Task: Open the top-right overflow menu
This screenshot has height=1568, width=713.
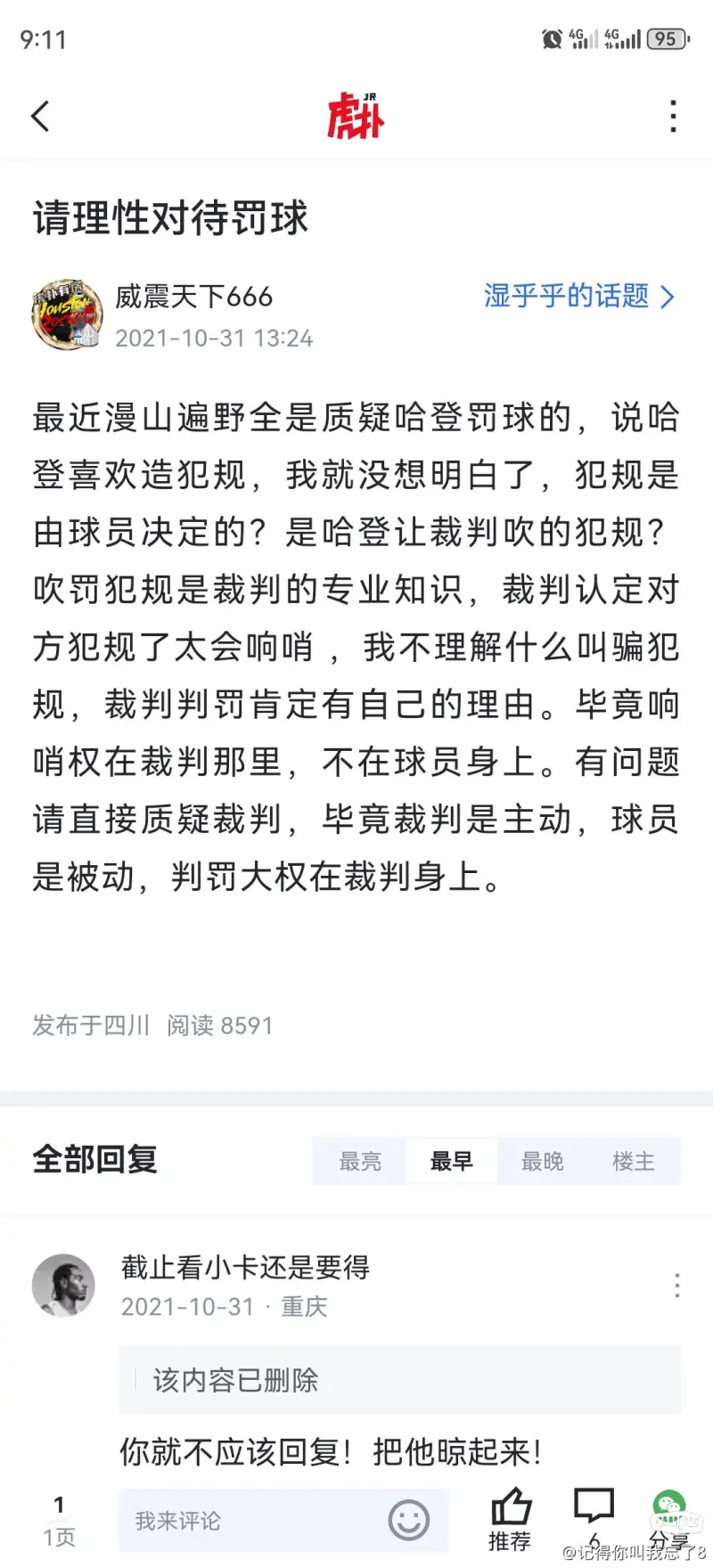Action: tap(673, 117)
